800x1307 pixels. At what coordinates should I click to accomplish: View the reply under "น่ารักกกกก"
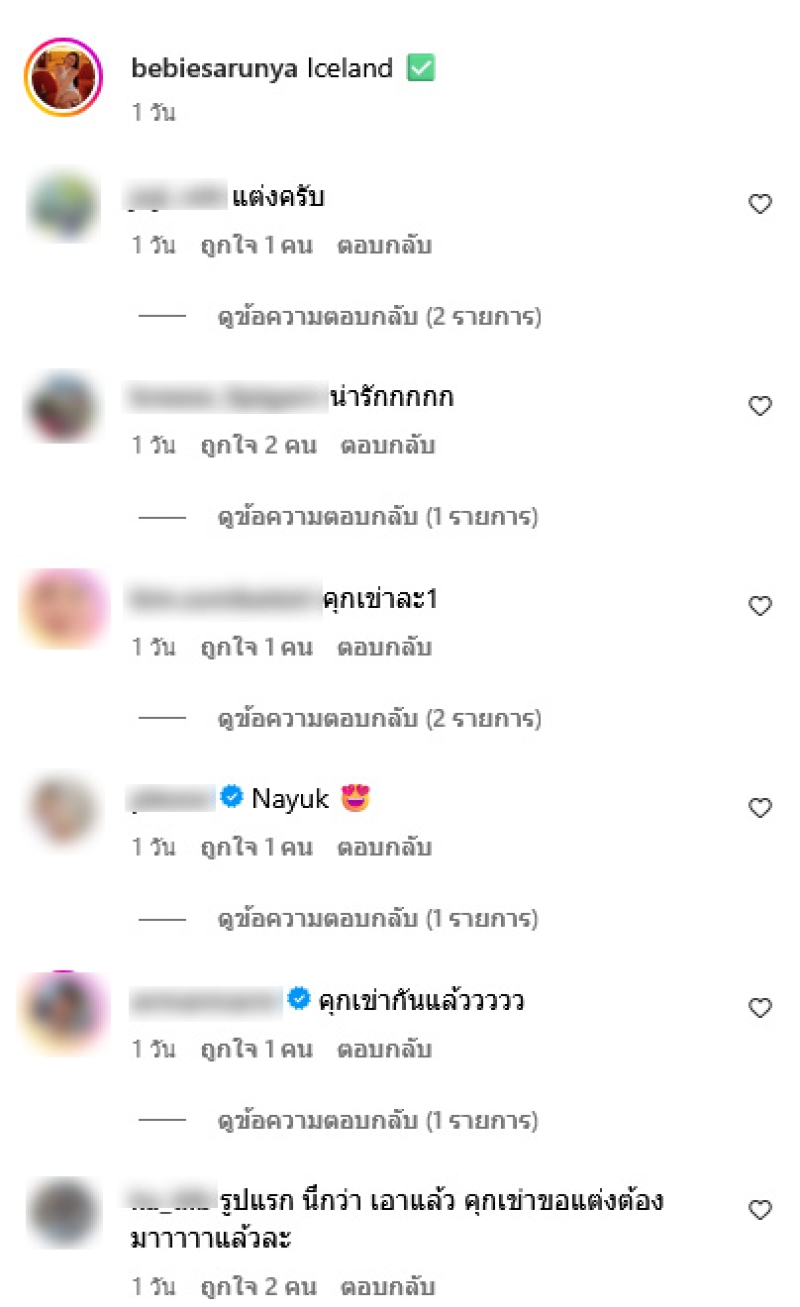pyautogui.click(x=378, y=518)
